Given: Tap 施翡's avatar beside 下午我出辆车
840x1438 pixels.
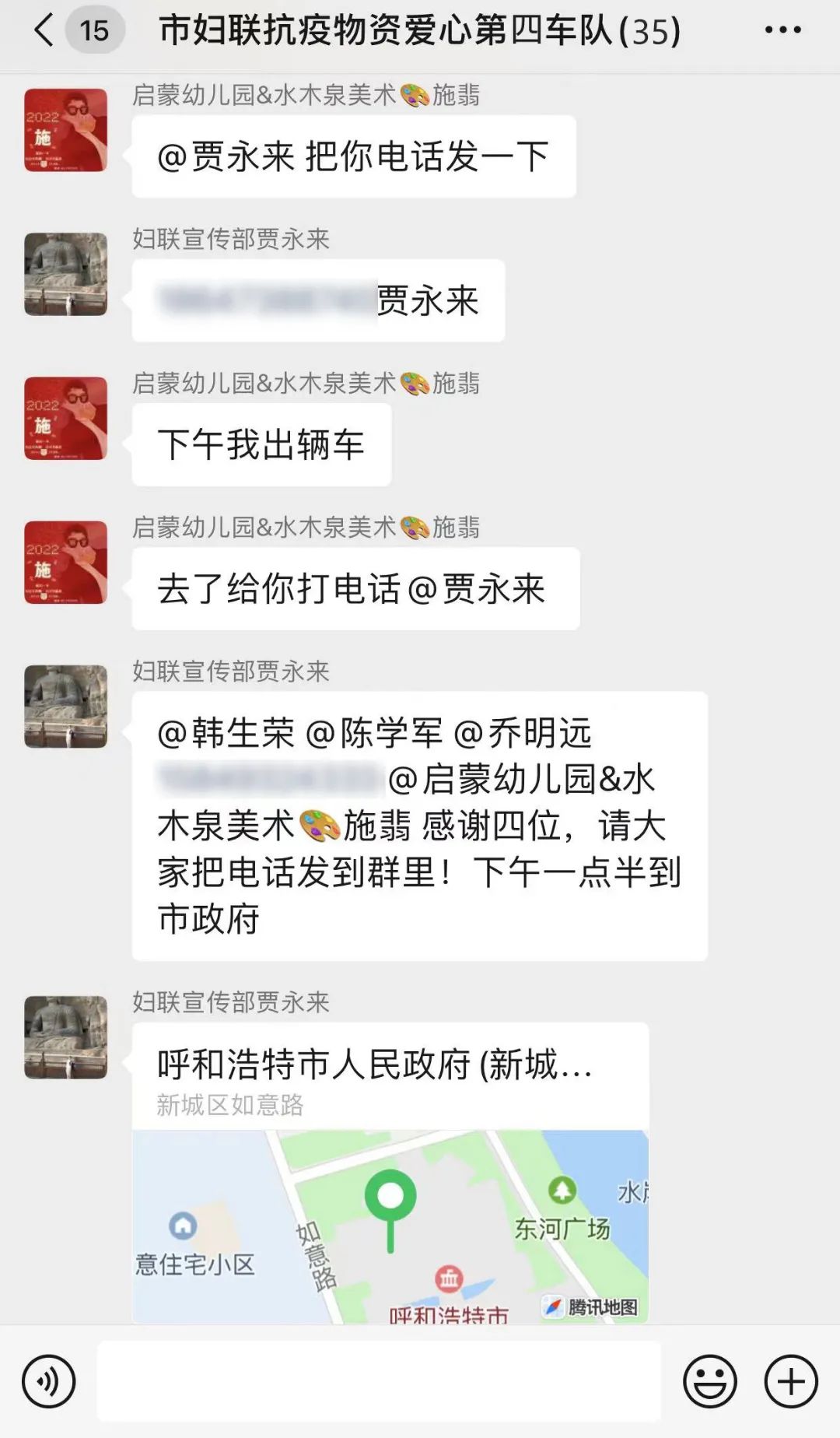Looking at the screenshot, I should (x=66, y=419).
